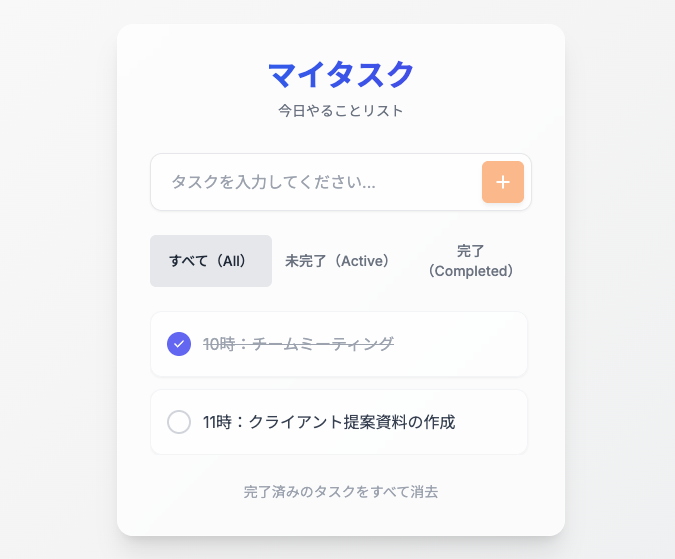Clear completed tasks via 完了済みのタスクをすべて消去
Image resolution: width=675 pixels, height=559 pixels.
(341, 492)
